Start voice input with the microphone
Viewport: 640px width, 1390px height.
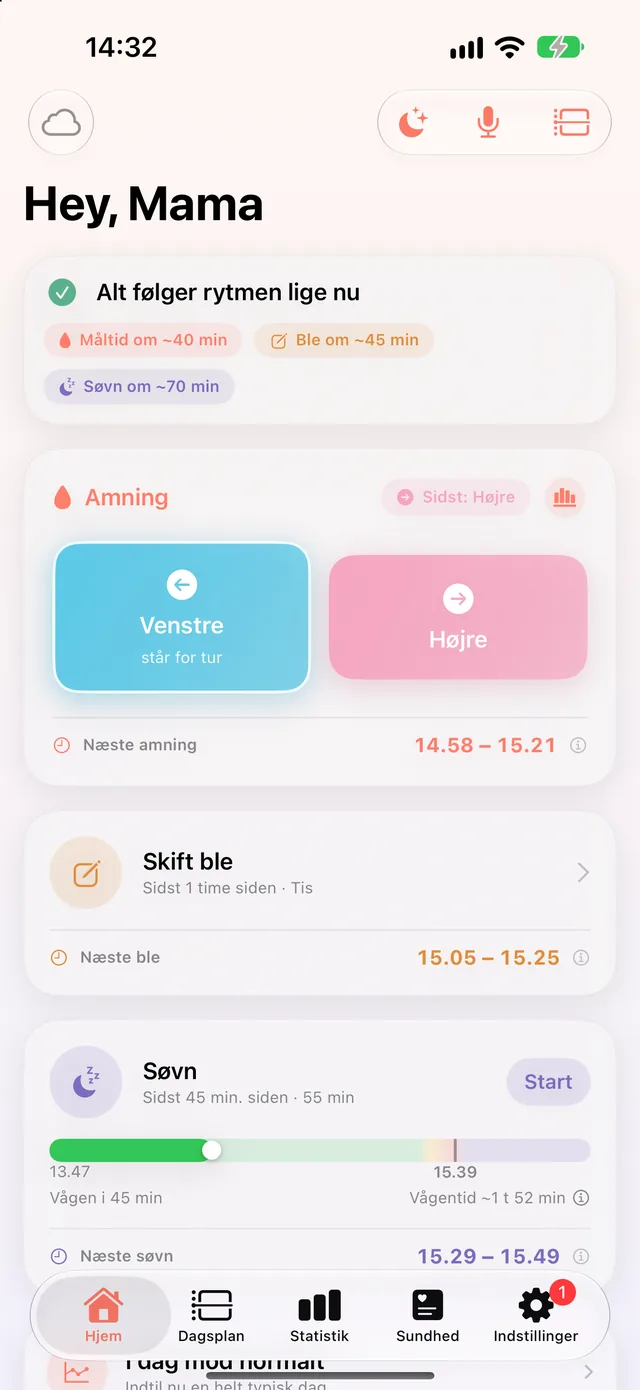click(x=488, y=123)
